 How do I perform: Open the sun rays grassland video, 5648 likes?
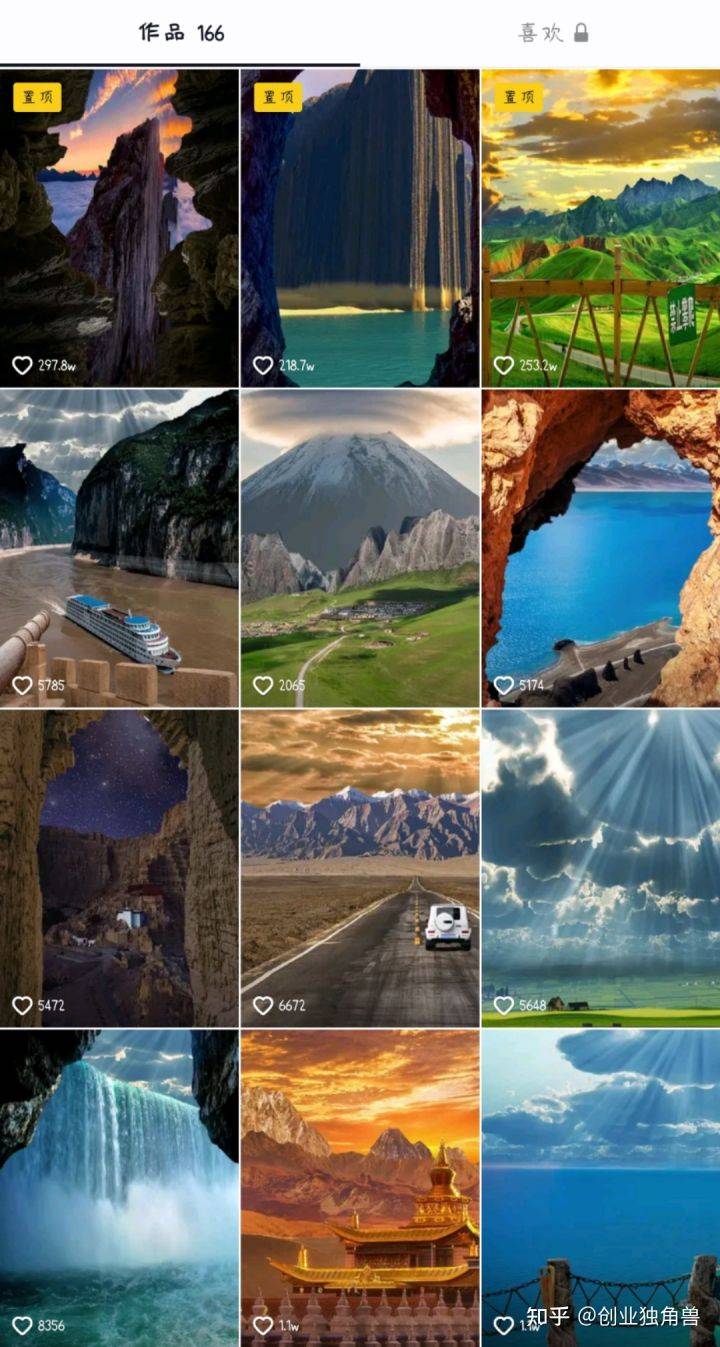[600, 868]
